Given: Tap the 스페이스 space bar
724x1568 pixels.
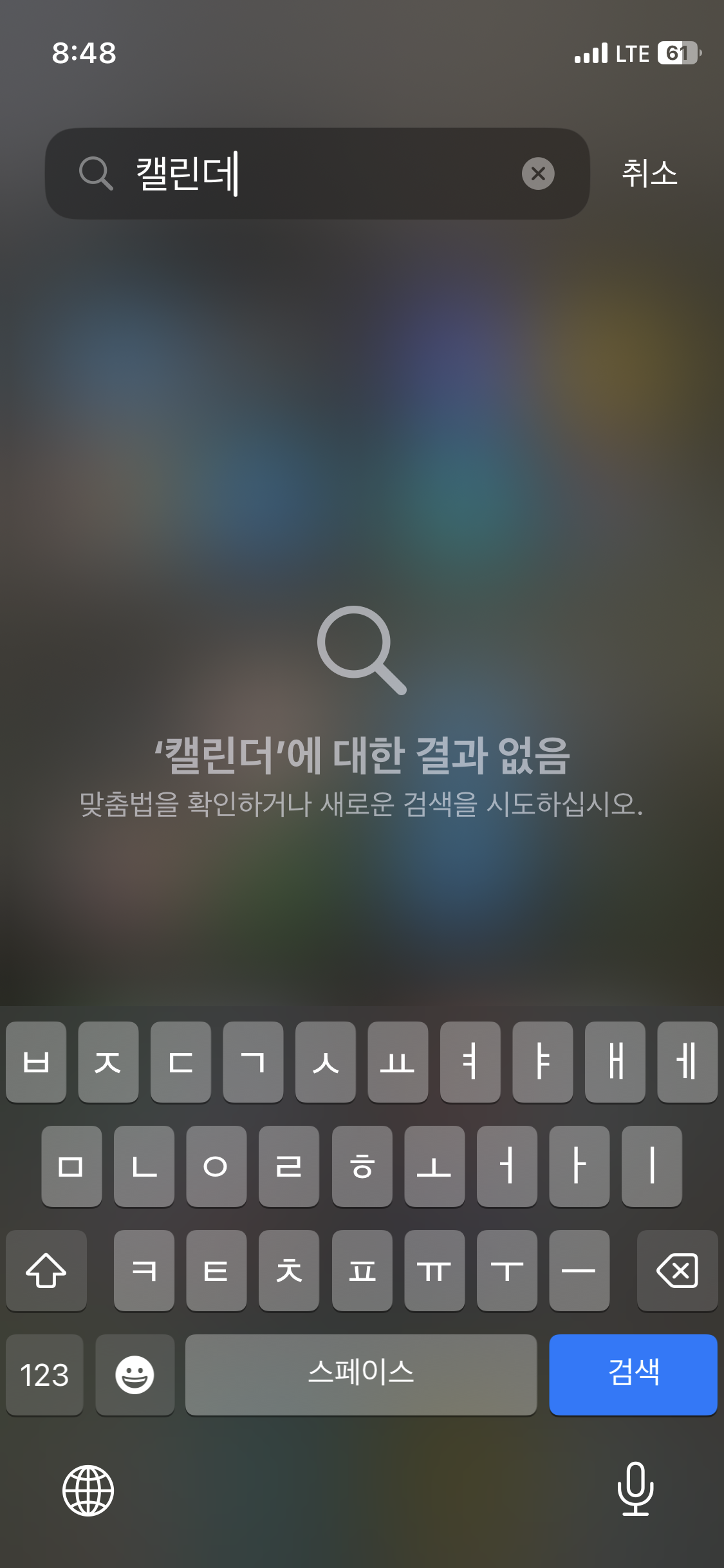Looking at the screenshot, I should [x=360, y=1374].
